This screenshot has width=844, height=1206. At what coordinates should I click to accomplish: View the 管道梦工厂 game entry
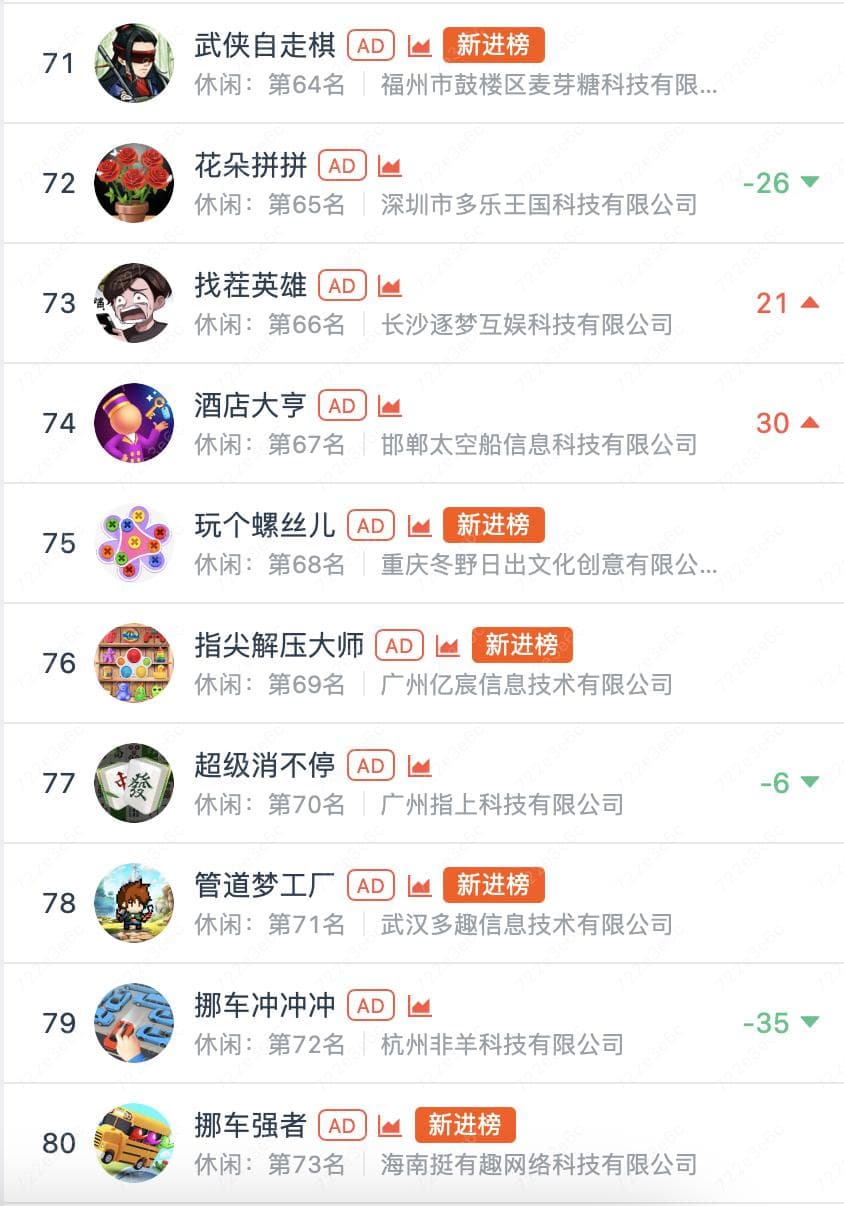(265, 885)
